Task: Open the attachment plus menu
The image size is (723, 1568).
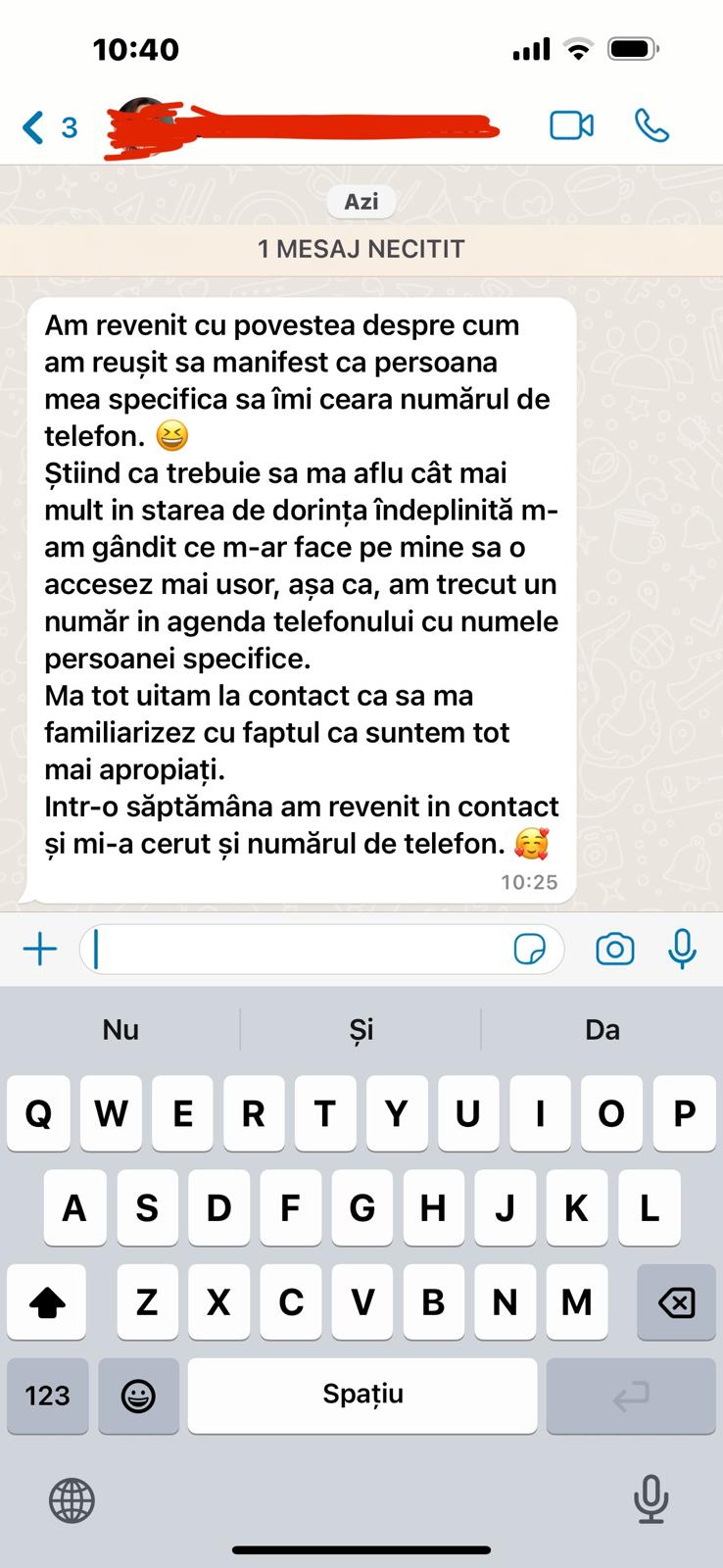Action: 40,949
